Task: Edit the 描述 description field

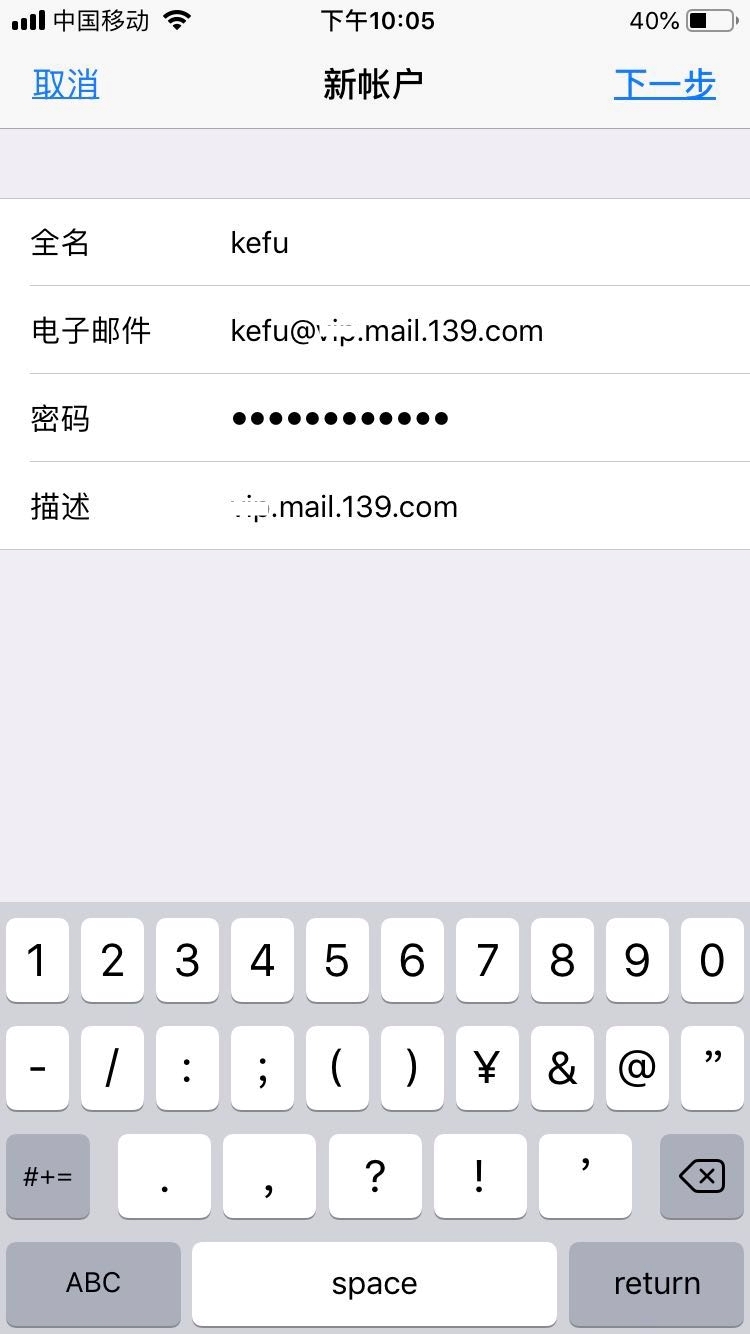Action: 480,507
